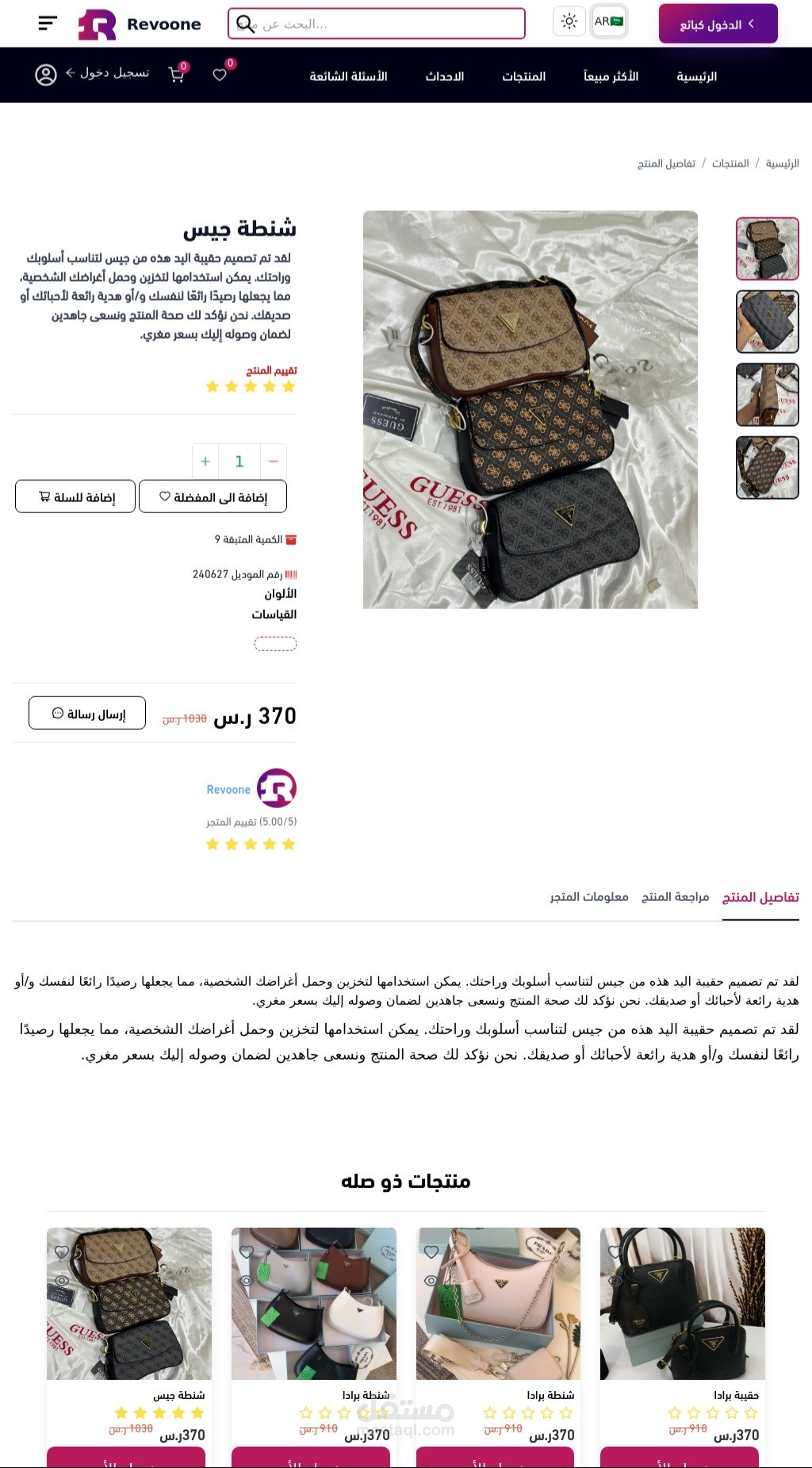Tap الدخول كبائع seller login button
This screenshot has height=1468, width=812.
pyautogui.click(x=718, y=24)
